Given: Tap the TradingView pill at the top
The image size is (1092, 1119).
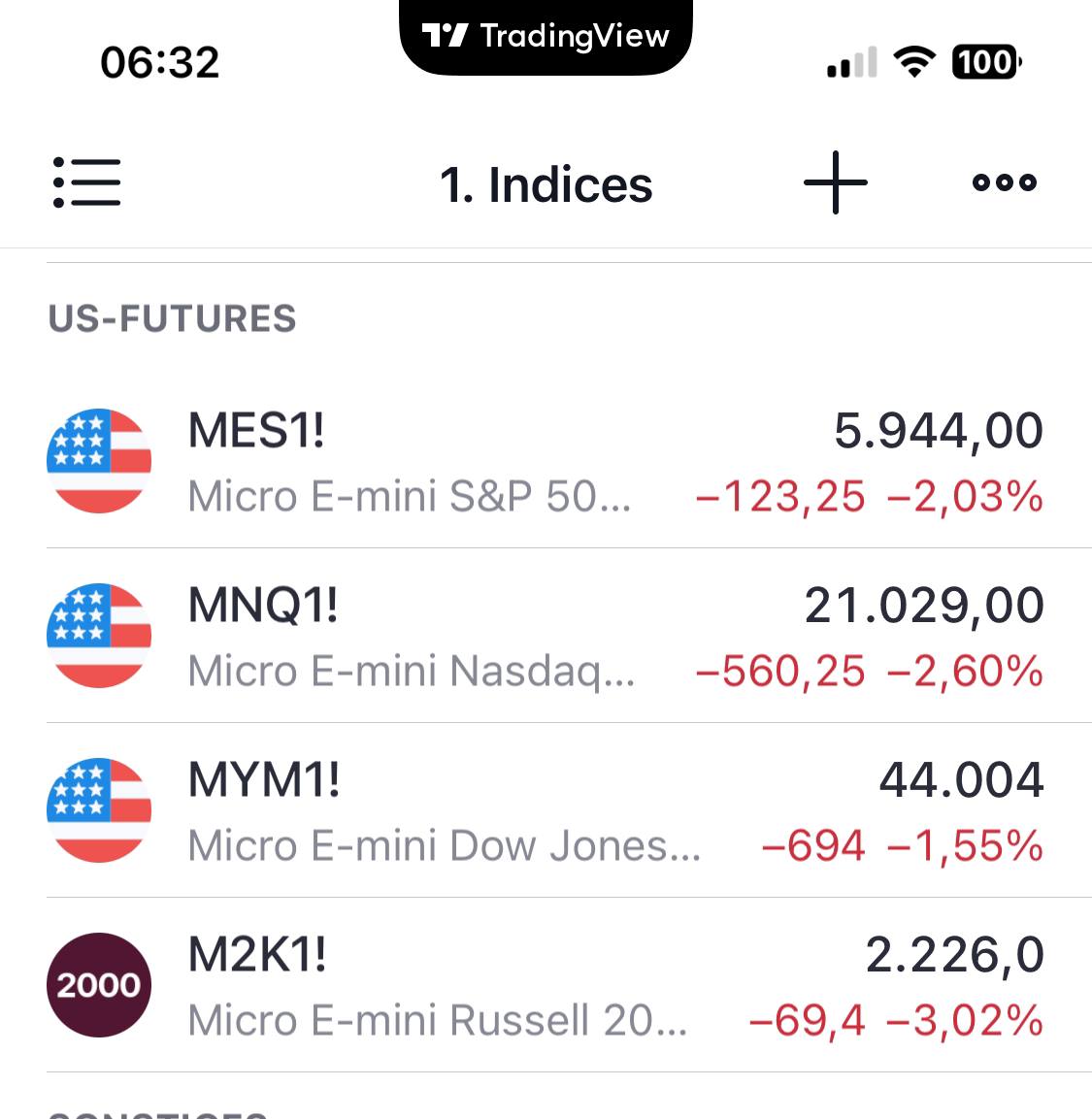Looking at the screenshot, I should click(546, 37).
